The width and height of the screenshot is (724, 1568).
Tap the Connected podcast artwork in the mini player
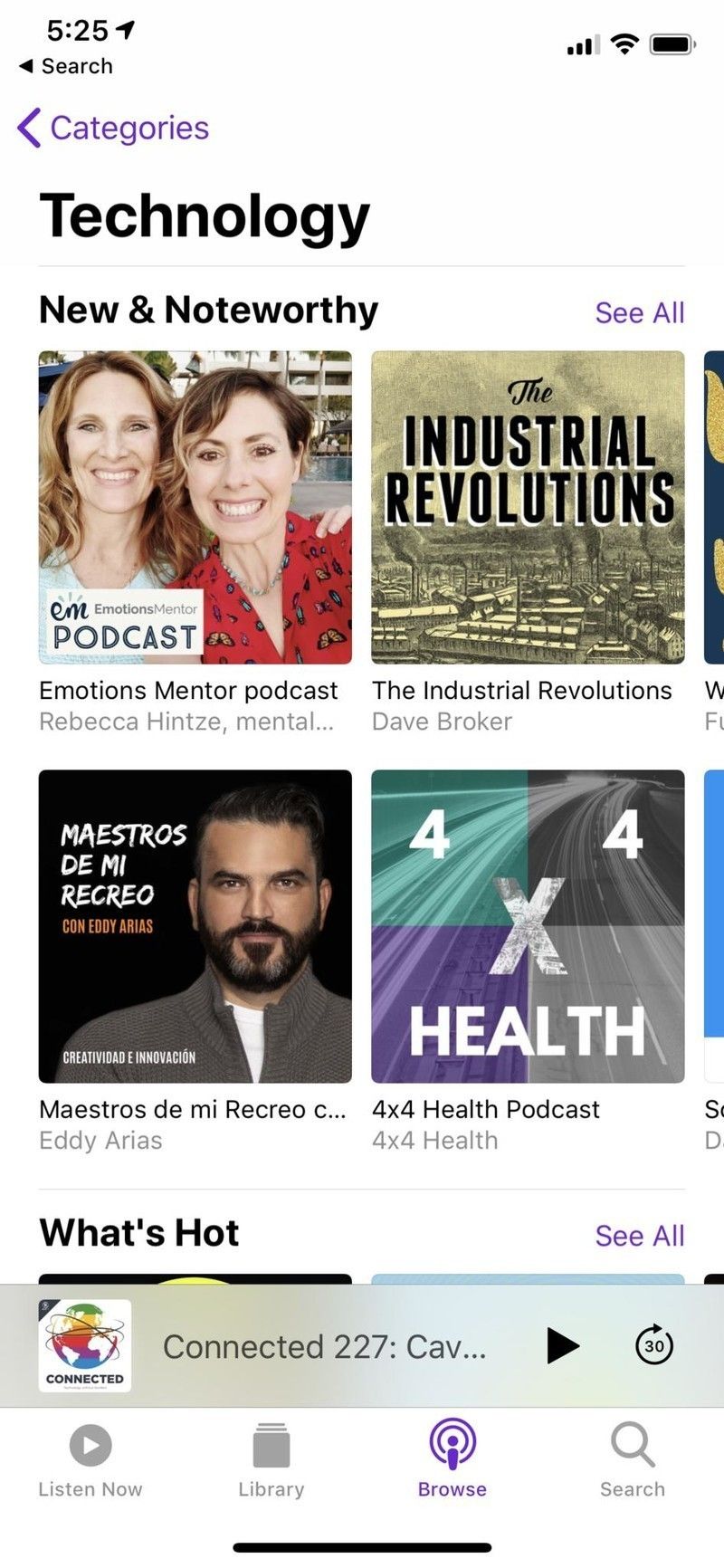click(84, 1346)
